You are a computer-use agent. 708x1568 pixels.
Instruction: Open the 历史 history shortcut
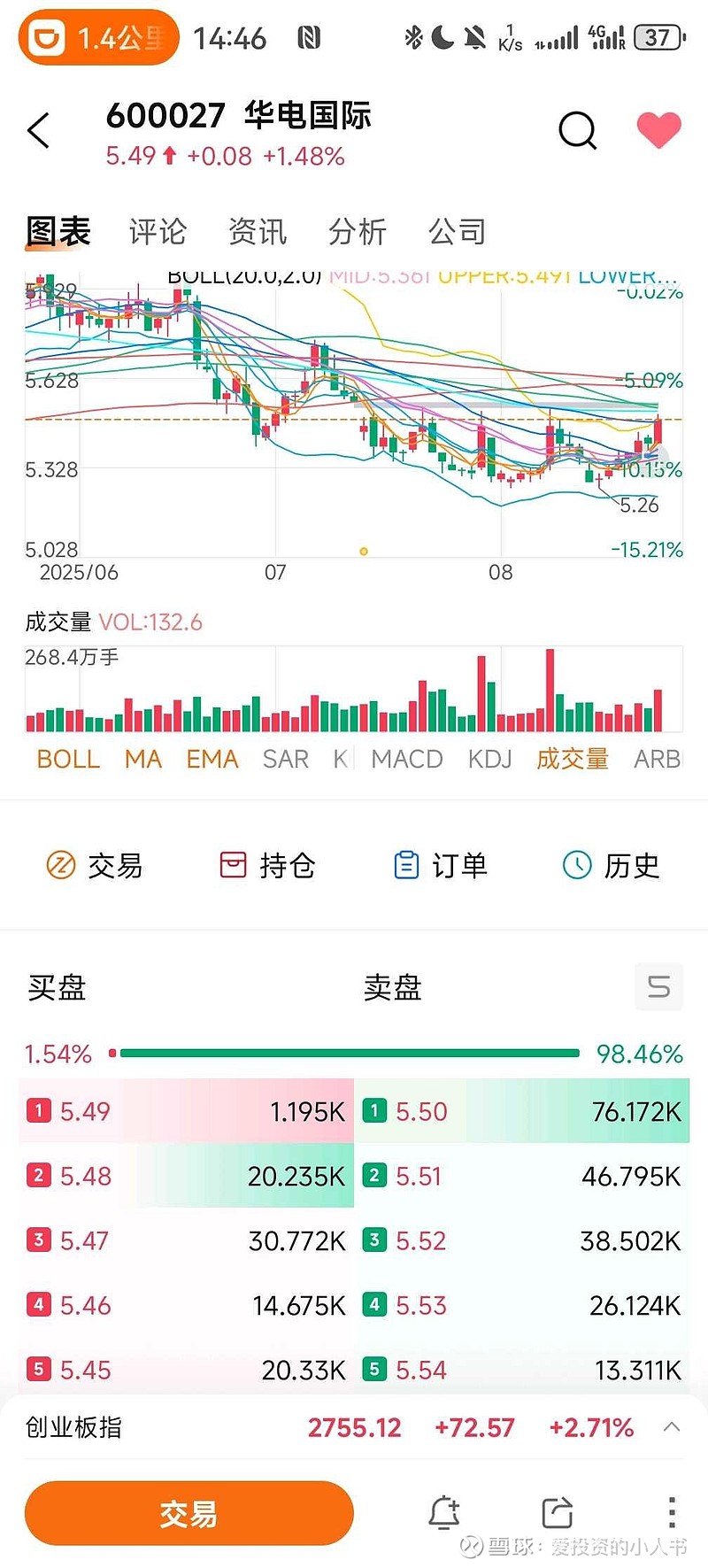pos(612,865)
